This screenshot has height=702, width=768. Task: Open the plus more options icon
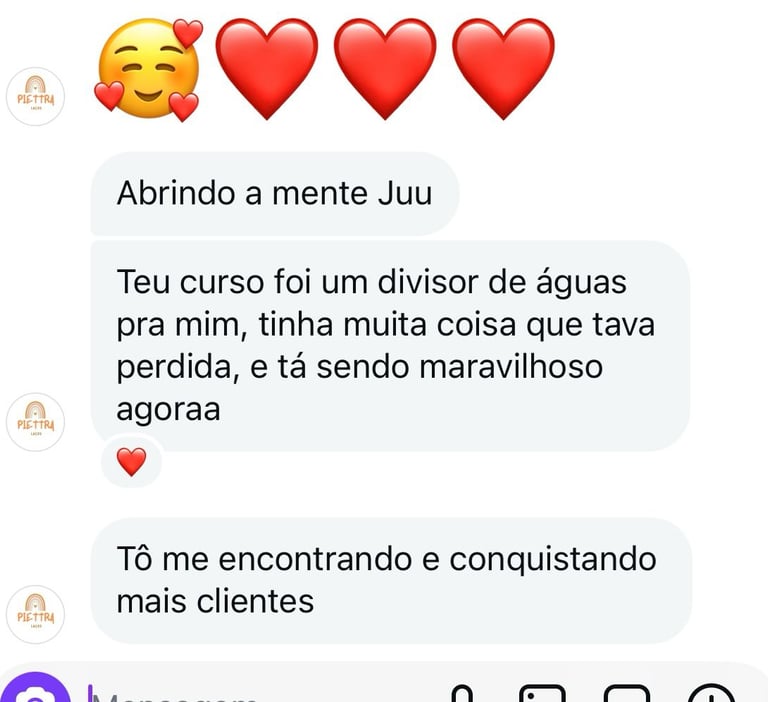[x=712, y=694]
